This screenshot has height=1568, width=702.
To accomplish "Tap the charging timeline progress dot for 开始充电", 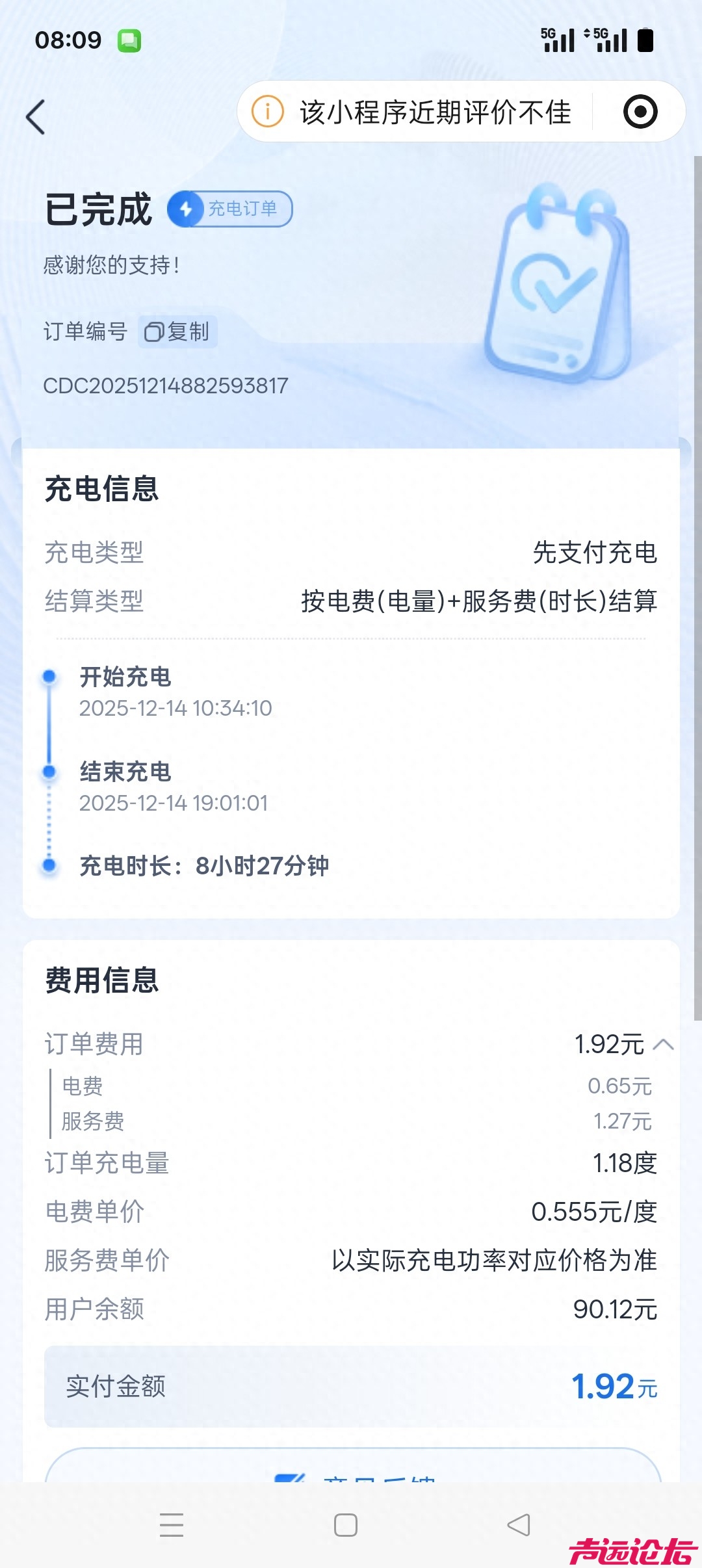I will pos(47,676).
